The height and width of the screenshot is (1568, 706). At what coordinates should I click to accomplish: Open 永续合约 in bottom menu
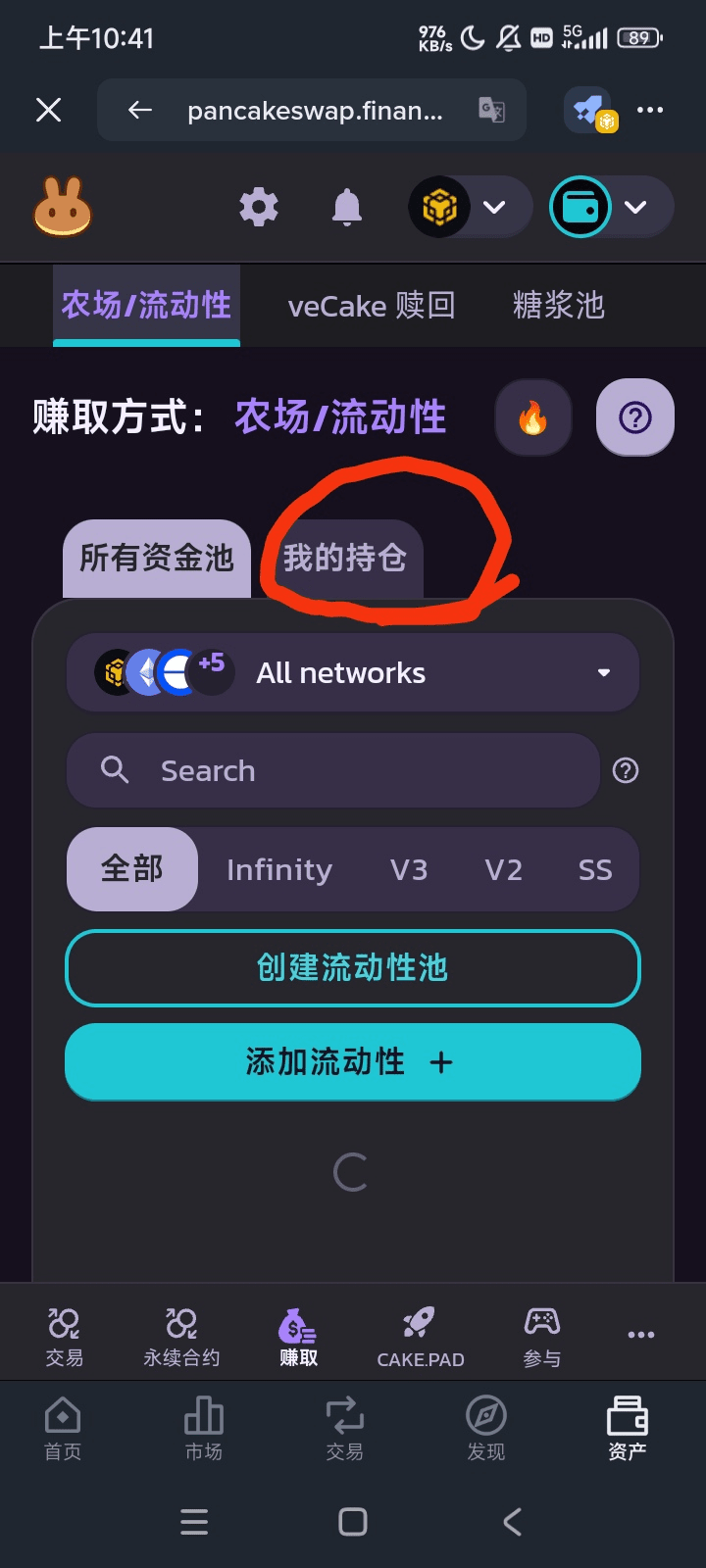click(181, 1337)
